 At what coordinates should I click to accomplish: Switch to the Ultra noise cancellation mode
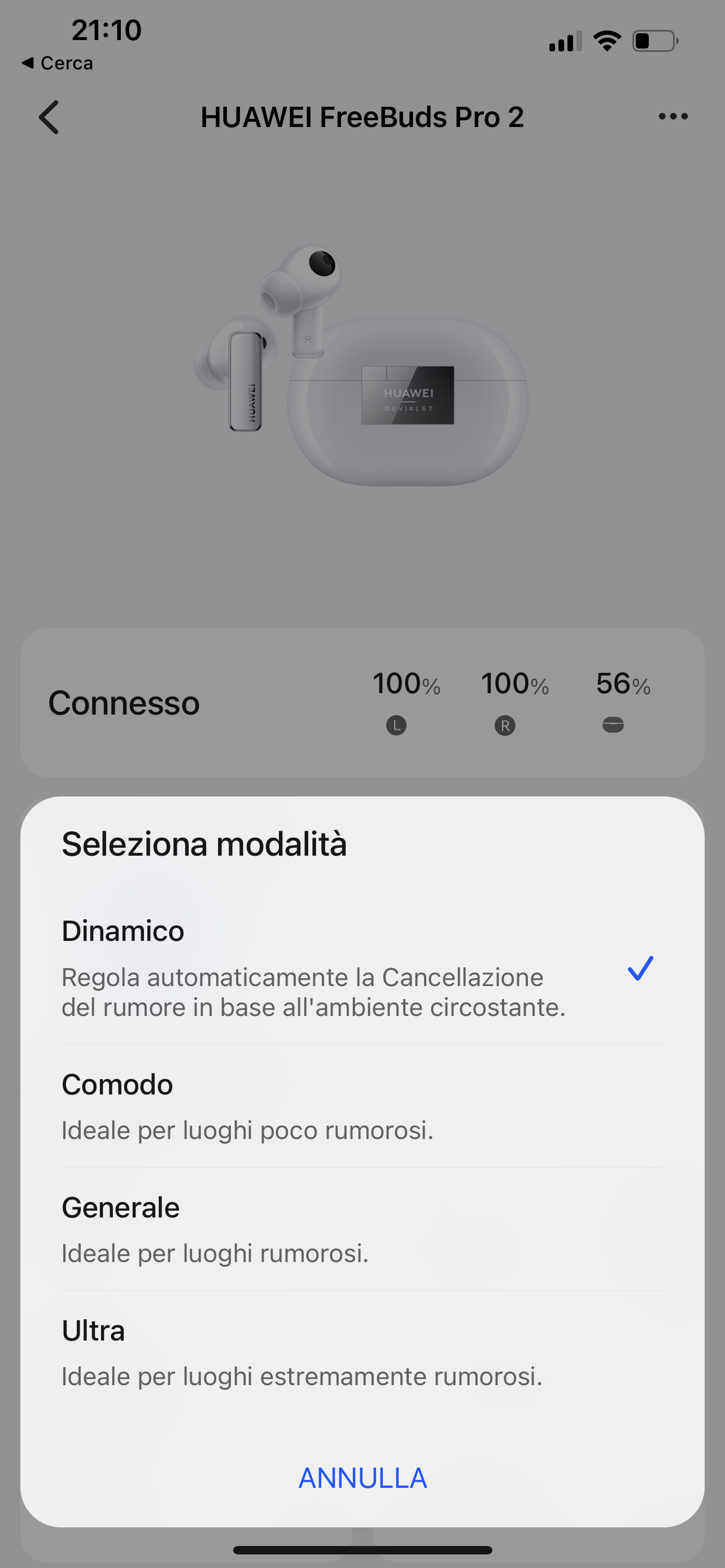(x=362, y=1352)
